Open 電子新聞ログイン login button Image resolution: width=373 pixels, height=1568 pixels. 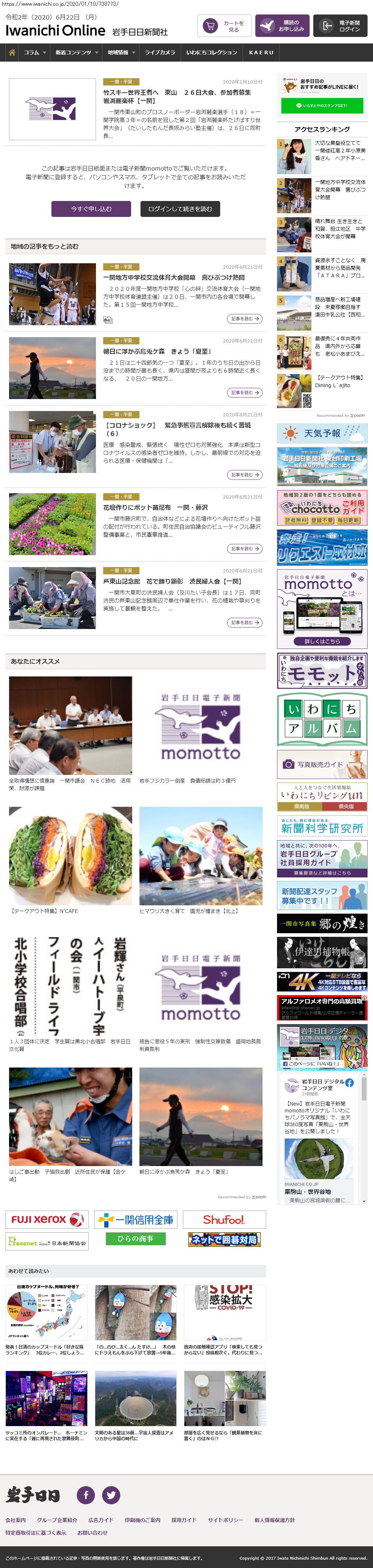(340, 26)
